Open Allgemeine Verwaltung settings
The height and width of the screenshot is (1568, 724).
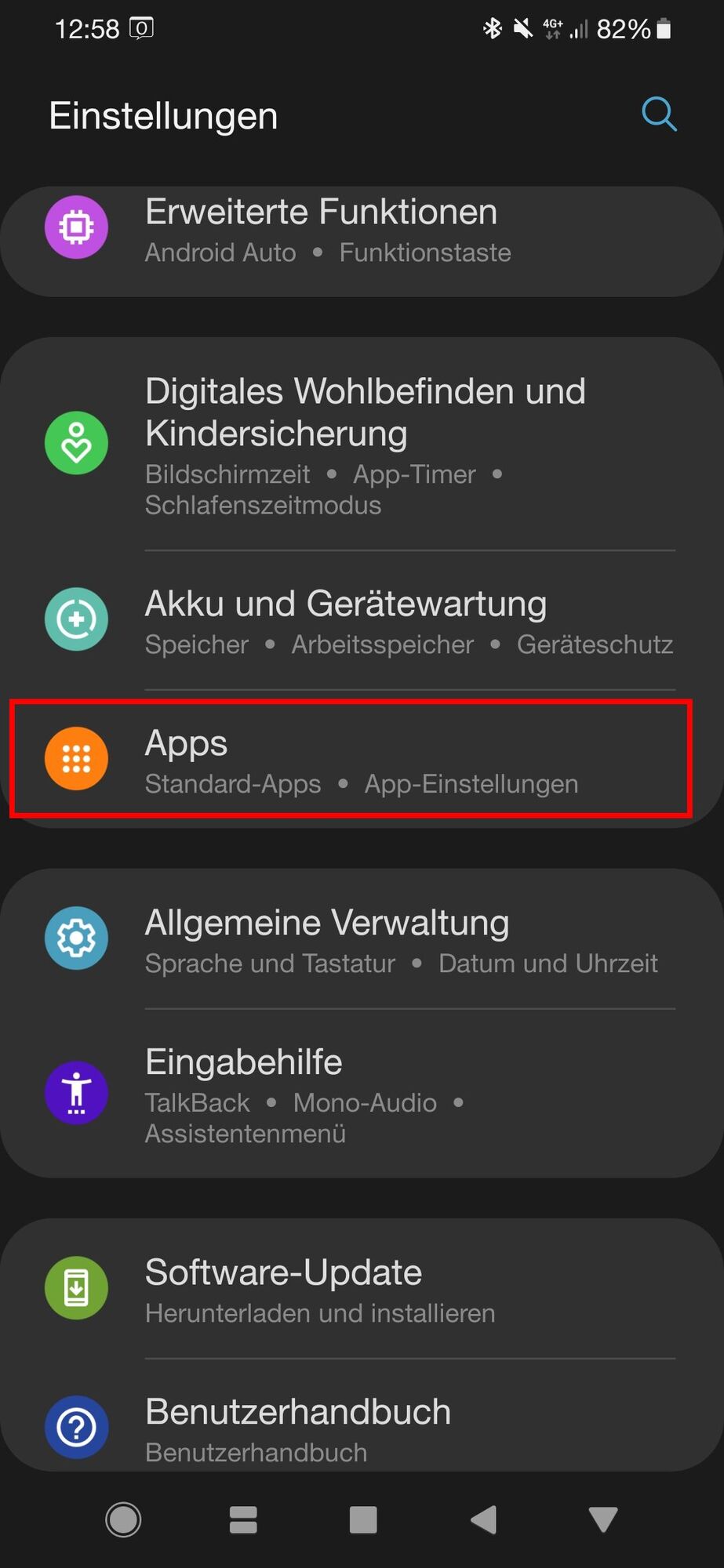click(x=361, y=939)
